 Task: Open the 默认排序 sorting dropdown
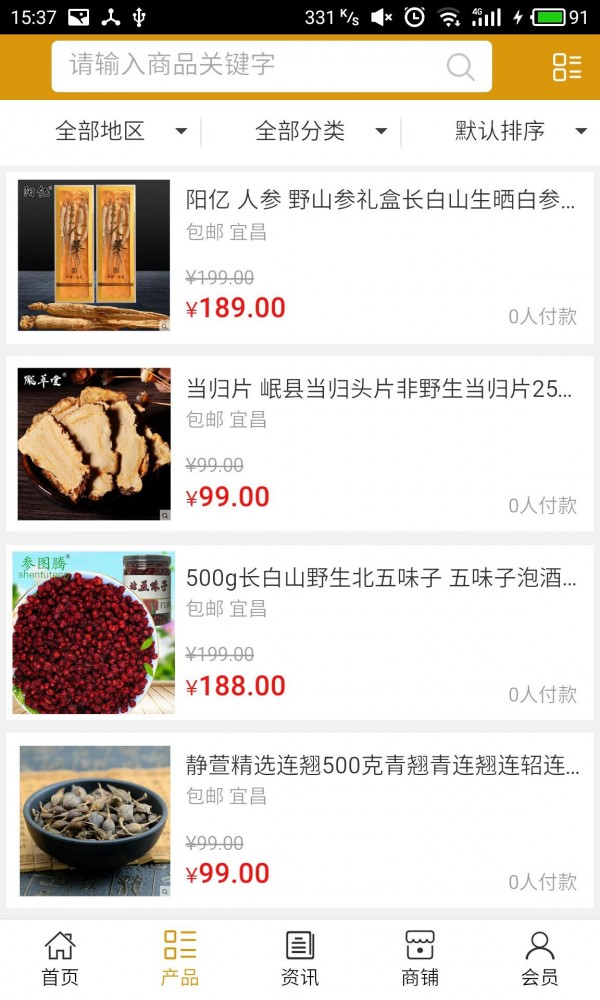[520, 131]
